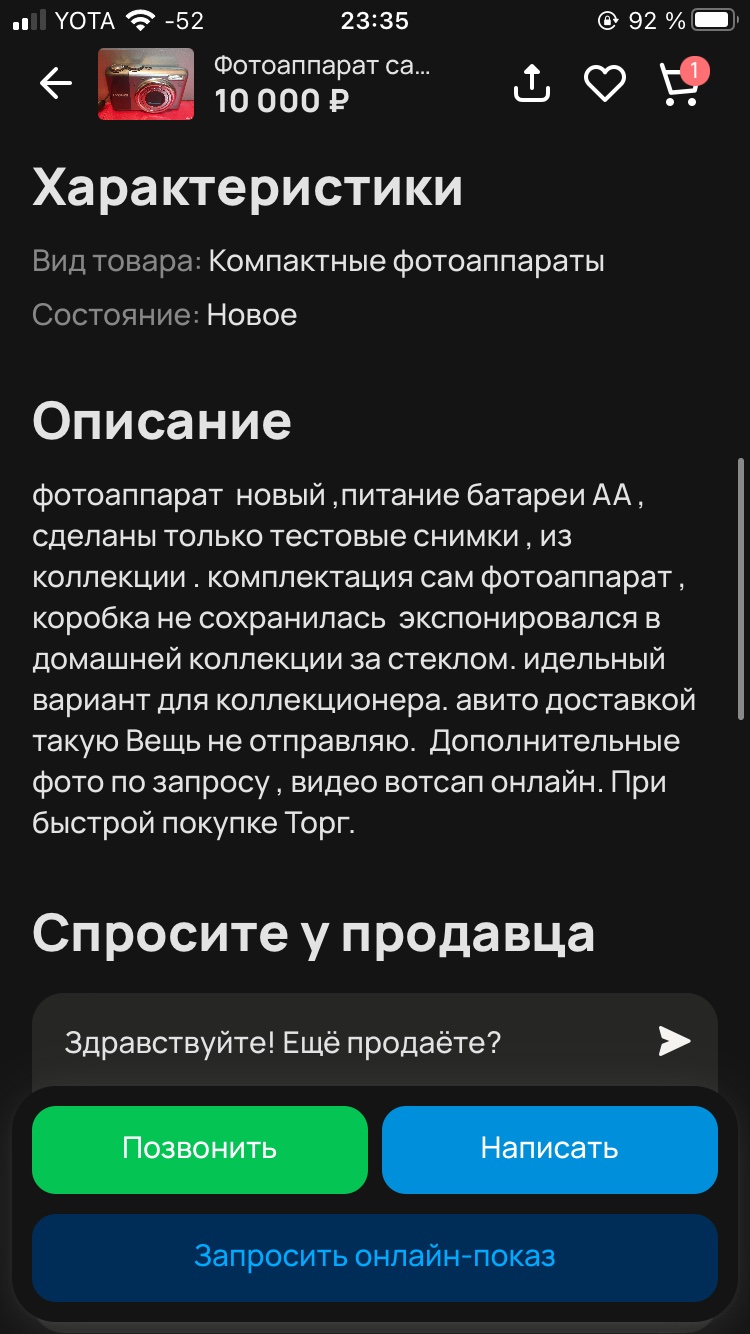Send the "Здравствуйте! Ещё продаёте?" message
The width and height of the screenshot is (750, 1334).
coord(675,1042)
